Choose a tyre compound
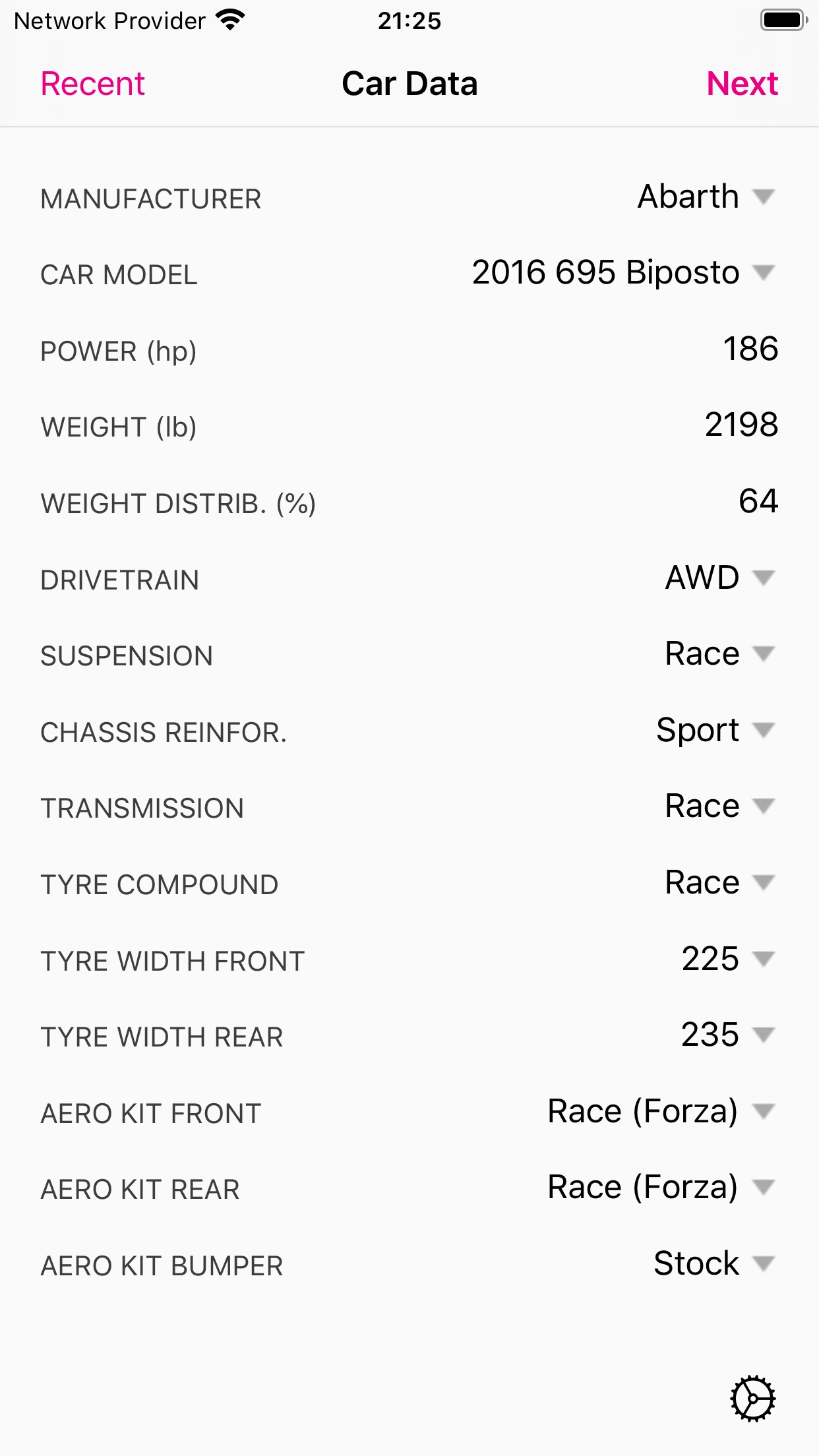Viewport: 819px width, 1456px height. tap(719, 882)
